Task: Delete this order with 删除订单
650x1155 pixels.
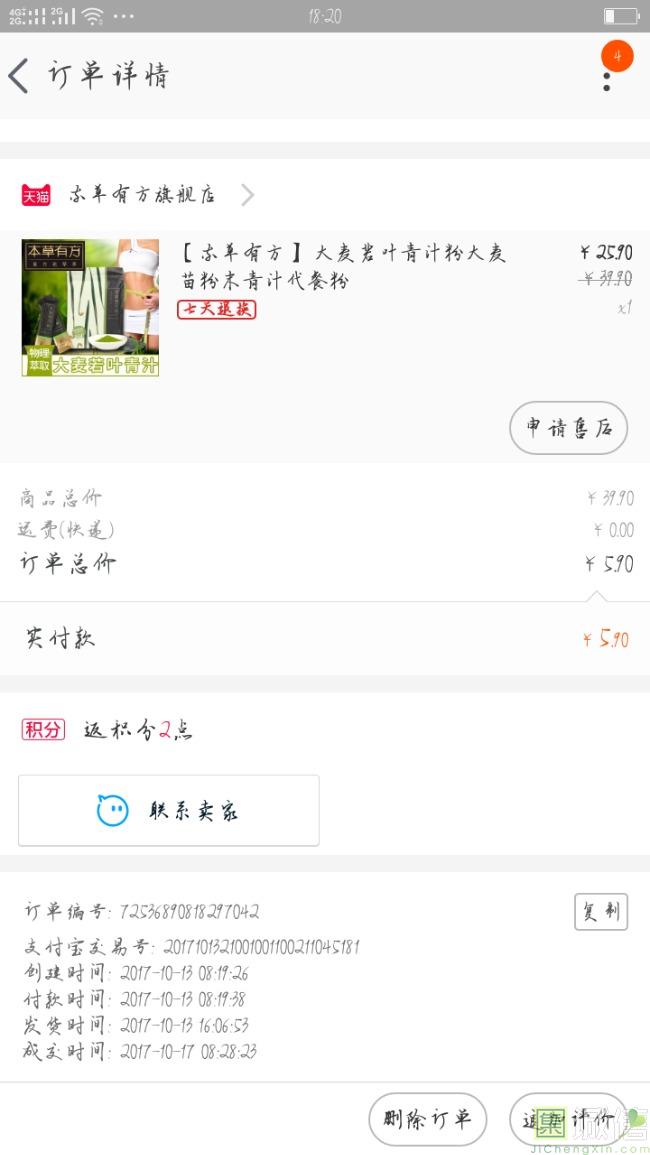Action: point(427,1118)
